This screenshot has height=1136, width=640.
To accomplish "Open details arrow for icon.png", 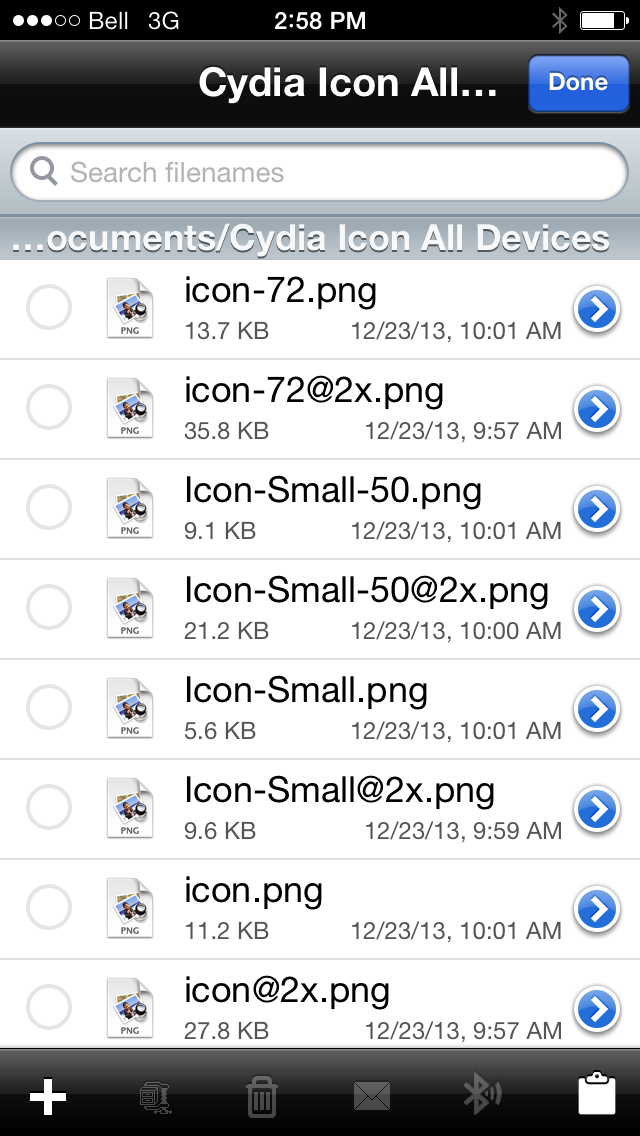I will (597, 909).
